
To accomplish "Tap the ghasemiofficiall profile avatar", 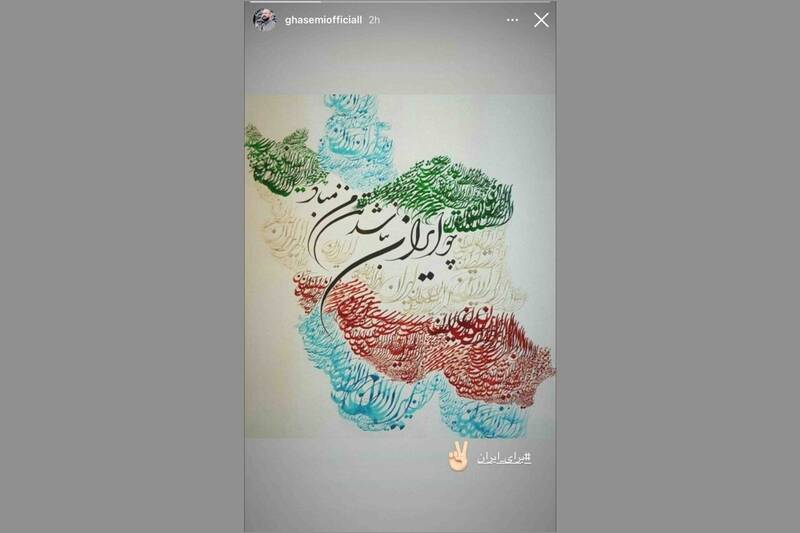I will point(265,20).
